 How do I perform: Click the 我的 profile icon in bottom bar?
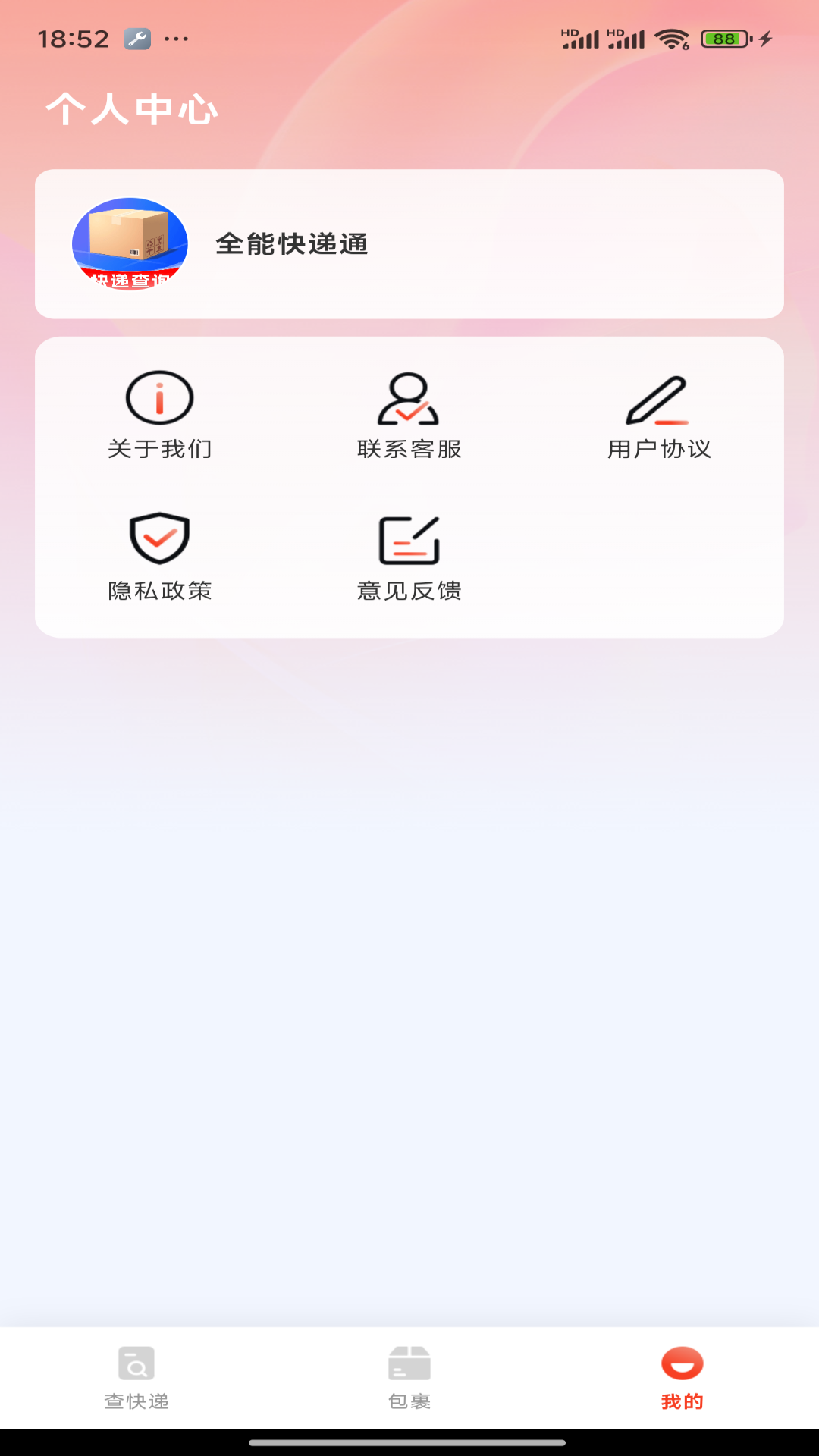682,1361
